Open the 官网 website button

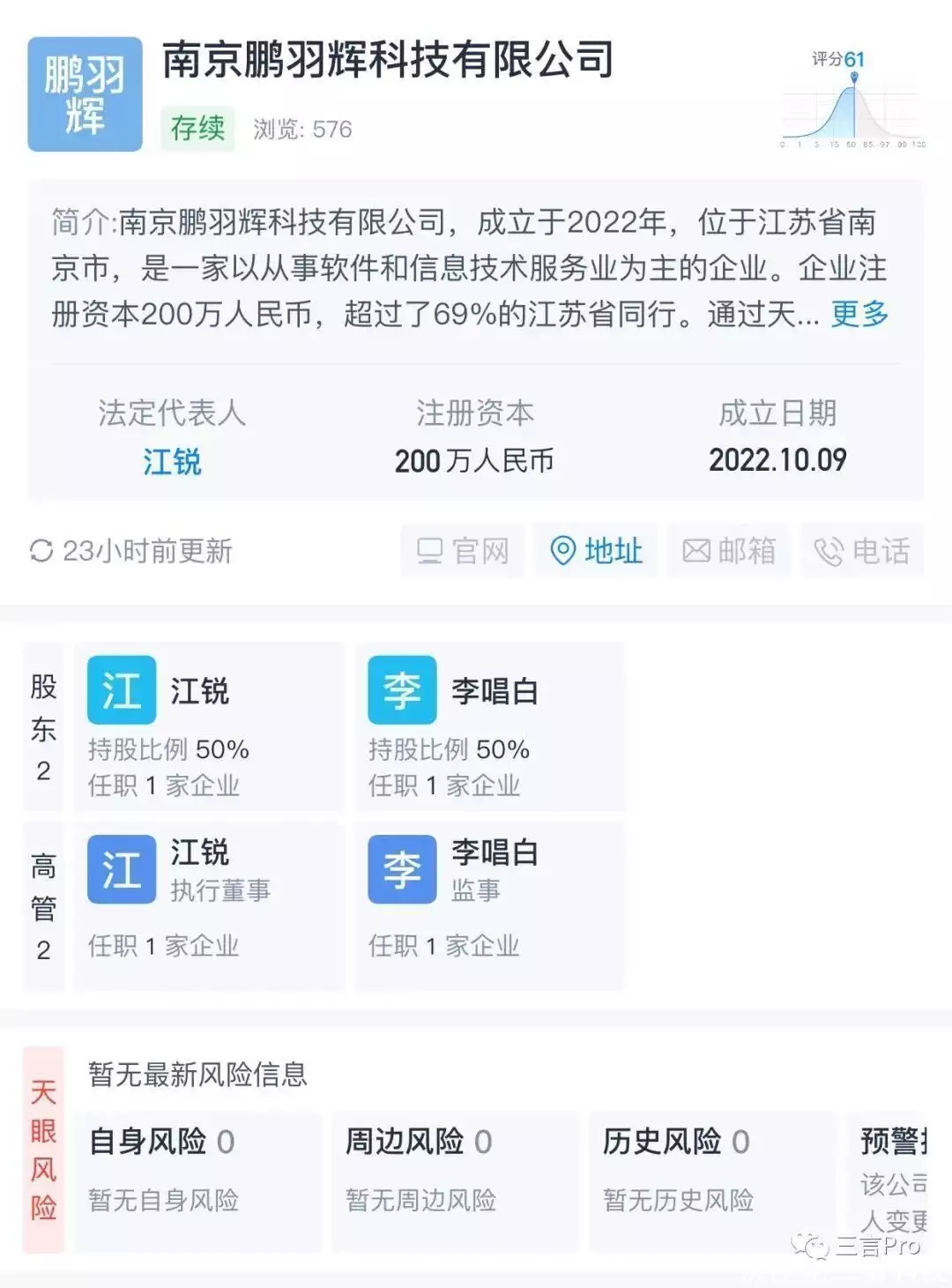tap(464, 551)
